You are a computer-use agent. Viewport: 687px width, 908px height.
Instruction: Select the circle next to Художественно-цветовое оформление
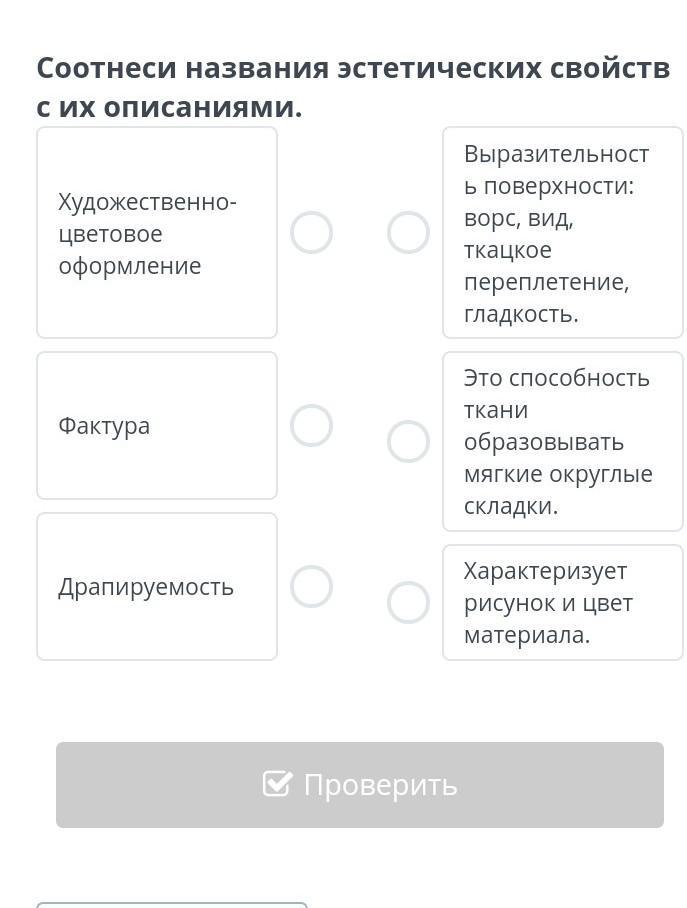click(311, 232)
